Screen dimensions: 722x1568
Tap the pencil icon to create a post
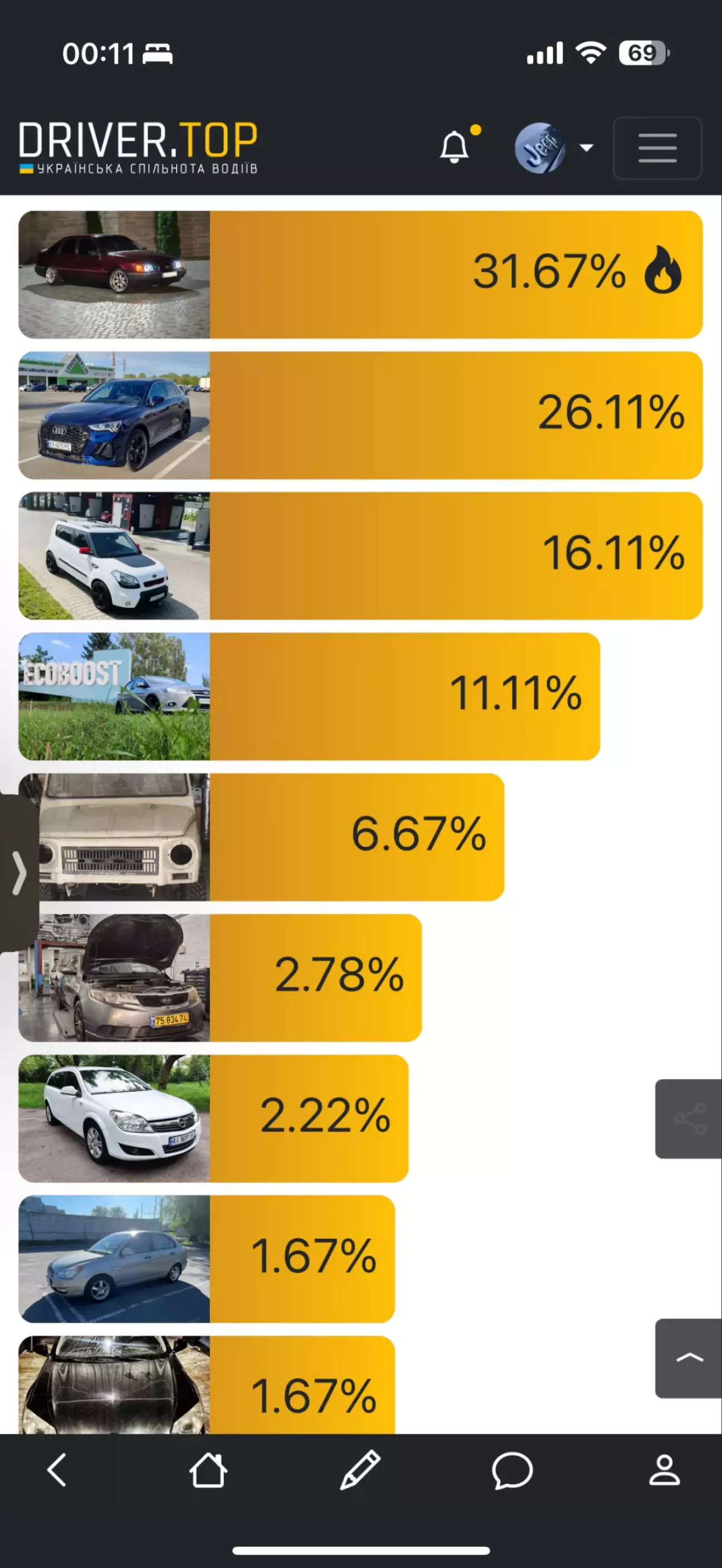click(x=360, y=1470)
